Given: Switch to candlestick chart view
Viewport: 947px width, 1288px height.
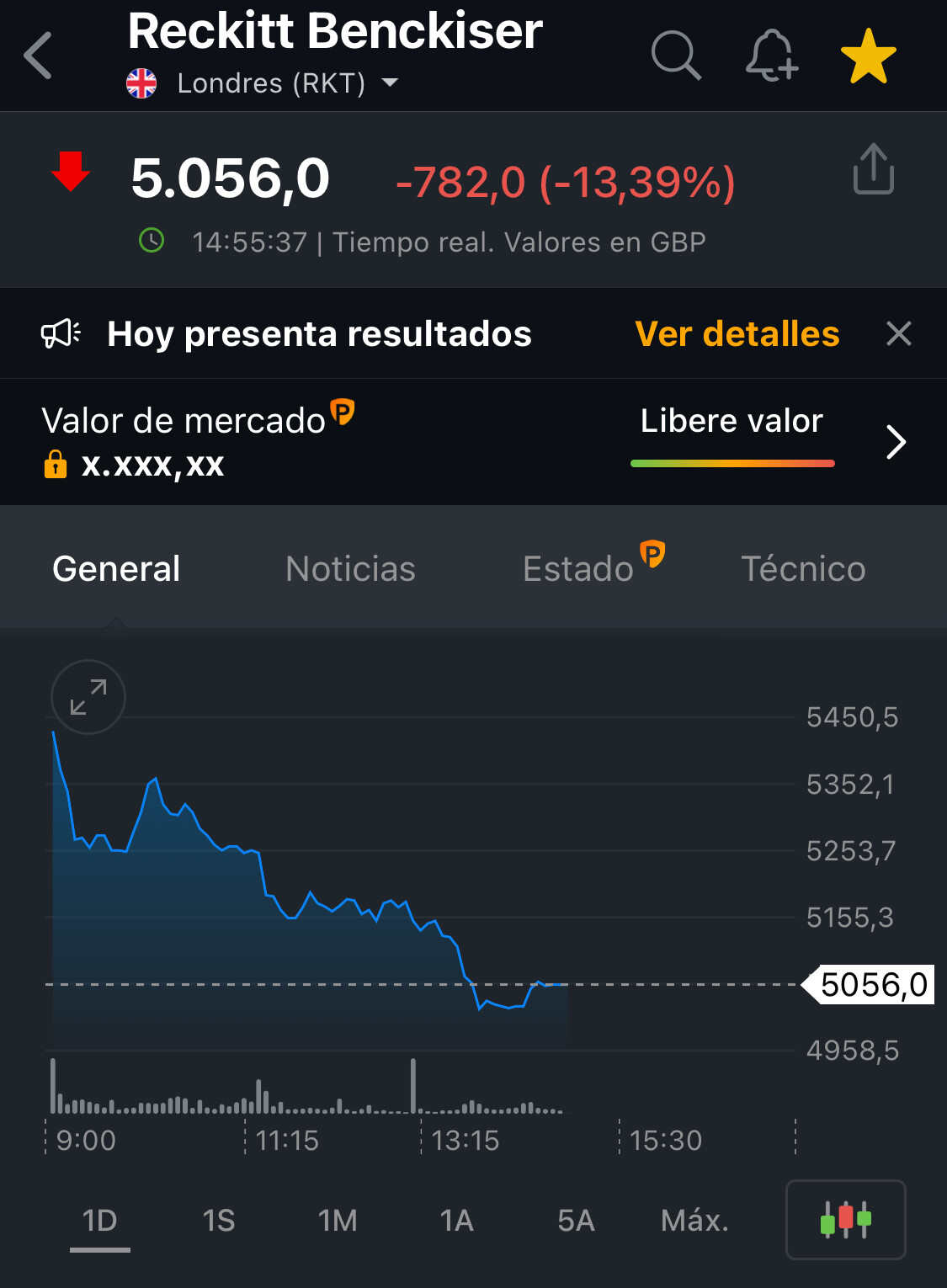Looking at the screenshot, I should pyautogui.click(x=845, y=1220).
